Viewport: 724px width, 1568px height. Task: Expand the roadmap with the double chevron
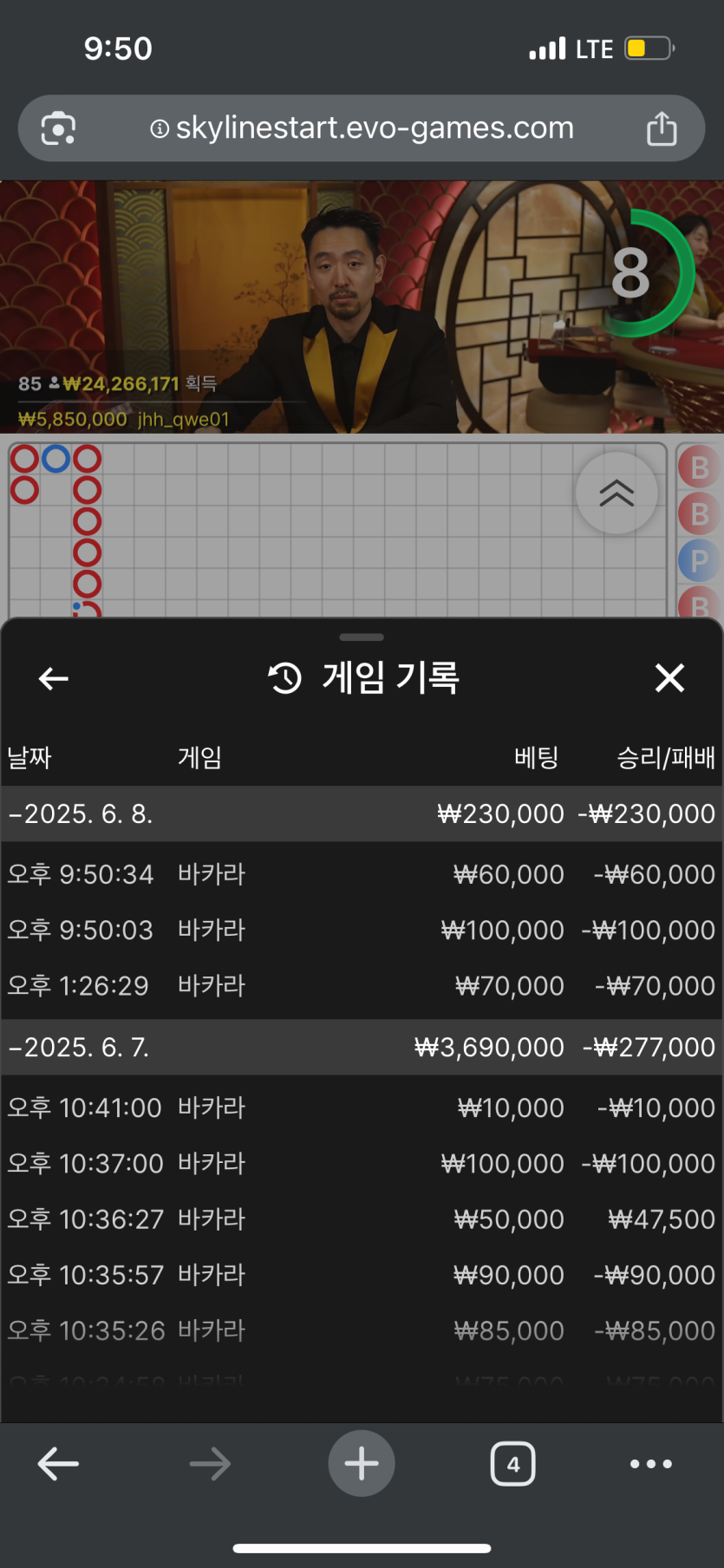click(x=616, y=493)
